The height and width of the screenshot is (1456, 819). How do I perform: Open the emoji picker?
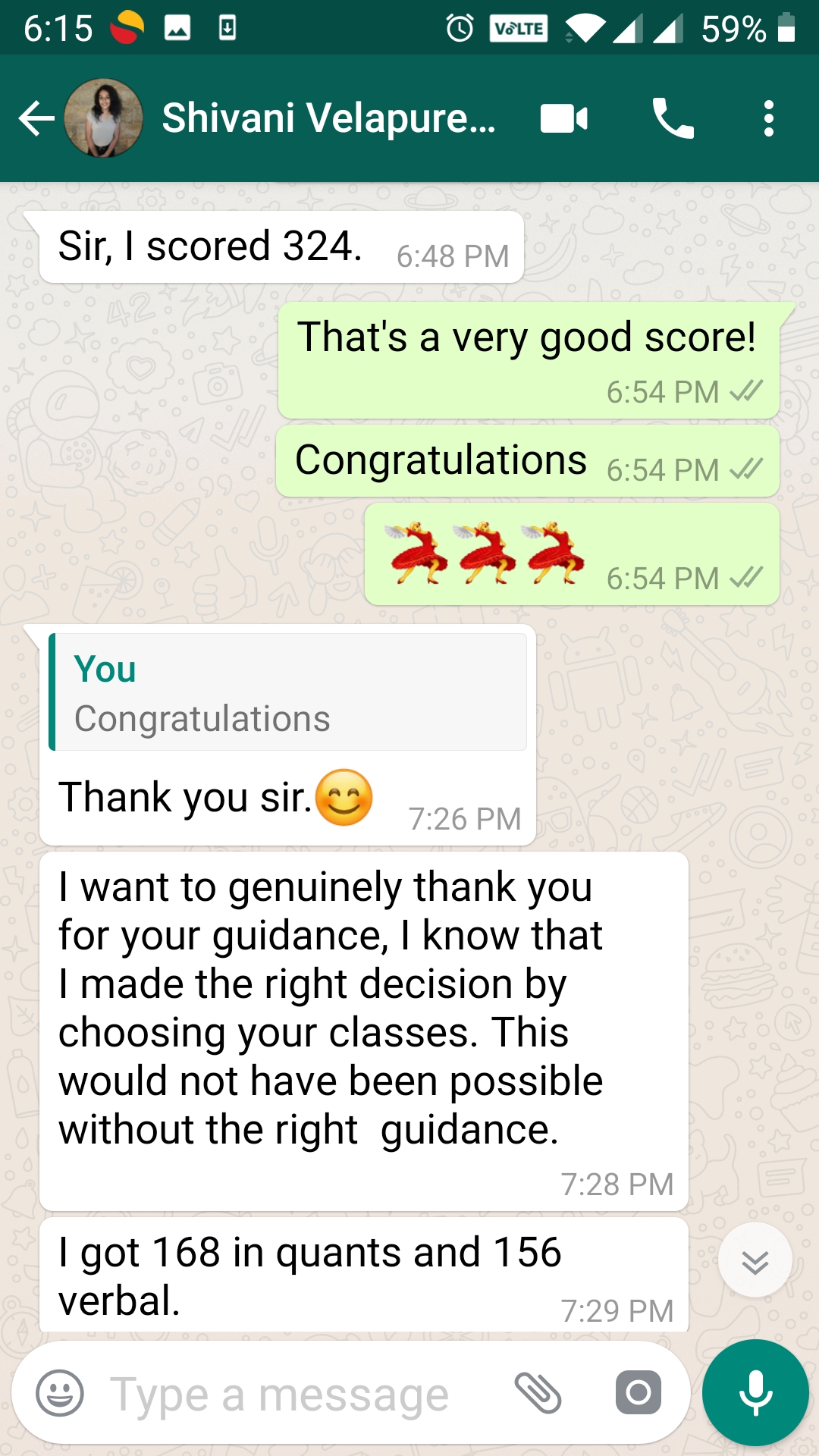[60, 1394]
